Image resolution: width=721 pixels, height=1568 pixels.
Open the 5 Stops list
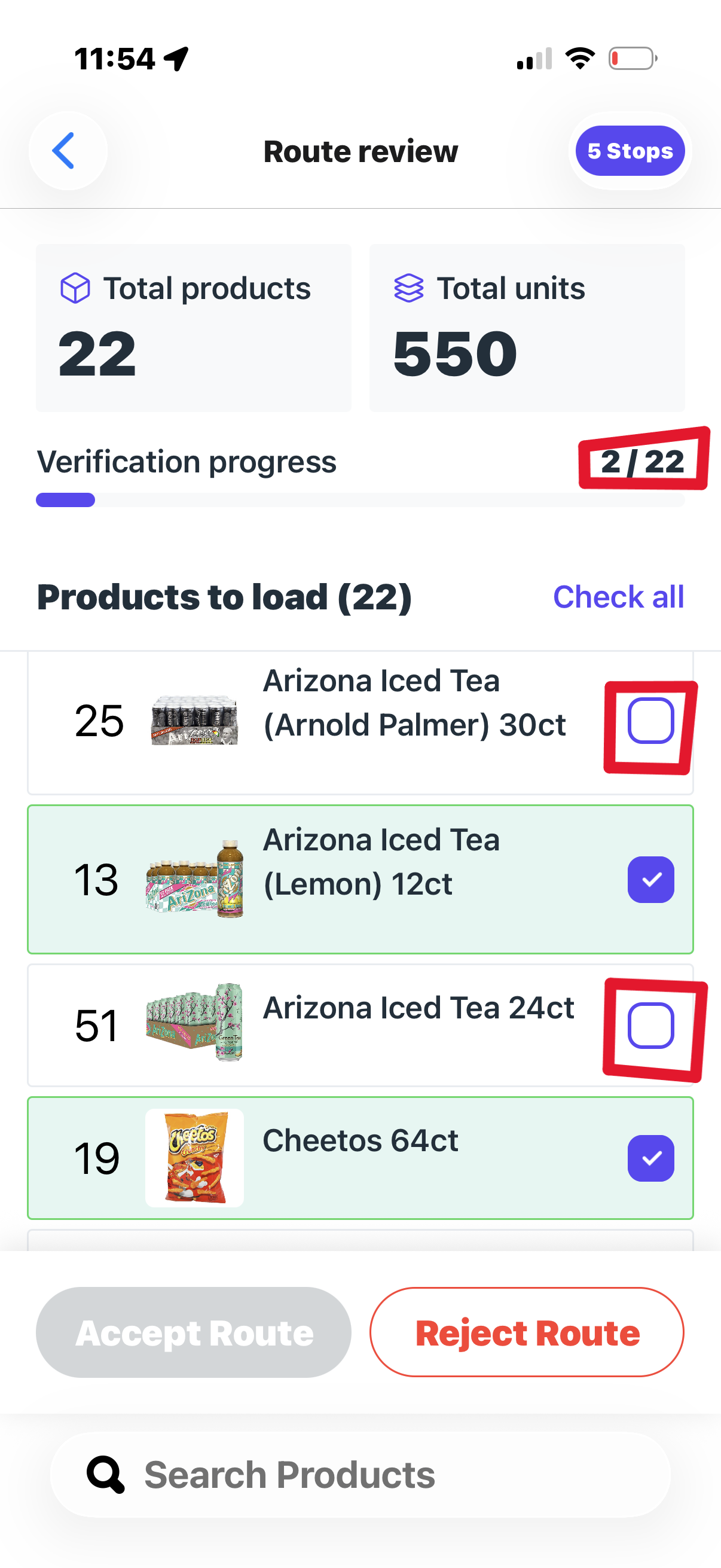pyautogui.click(x=630, y=150)
